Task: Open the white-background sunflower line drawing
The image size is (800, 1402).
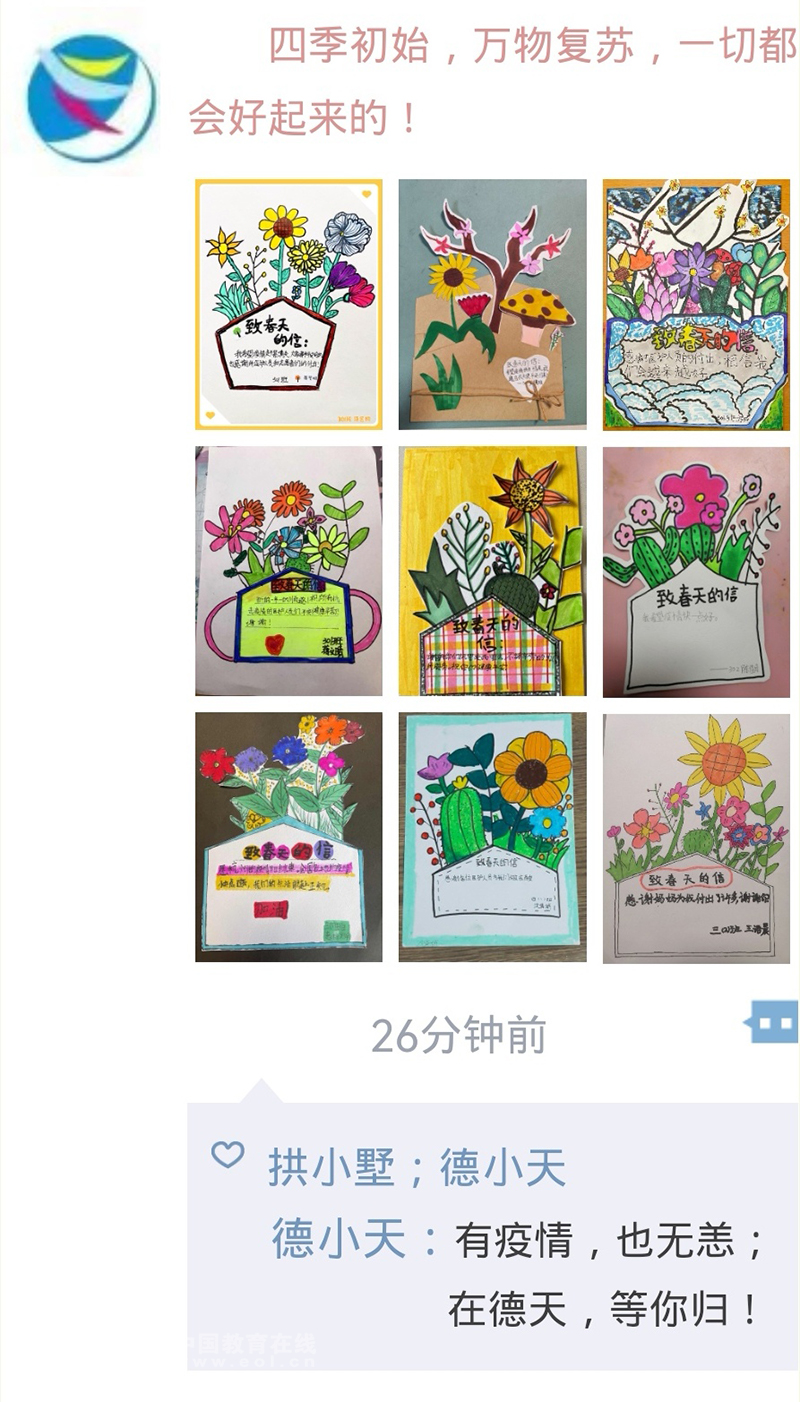Action: point(696,837)
